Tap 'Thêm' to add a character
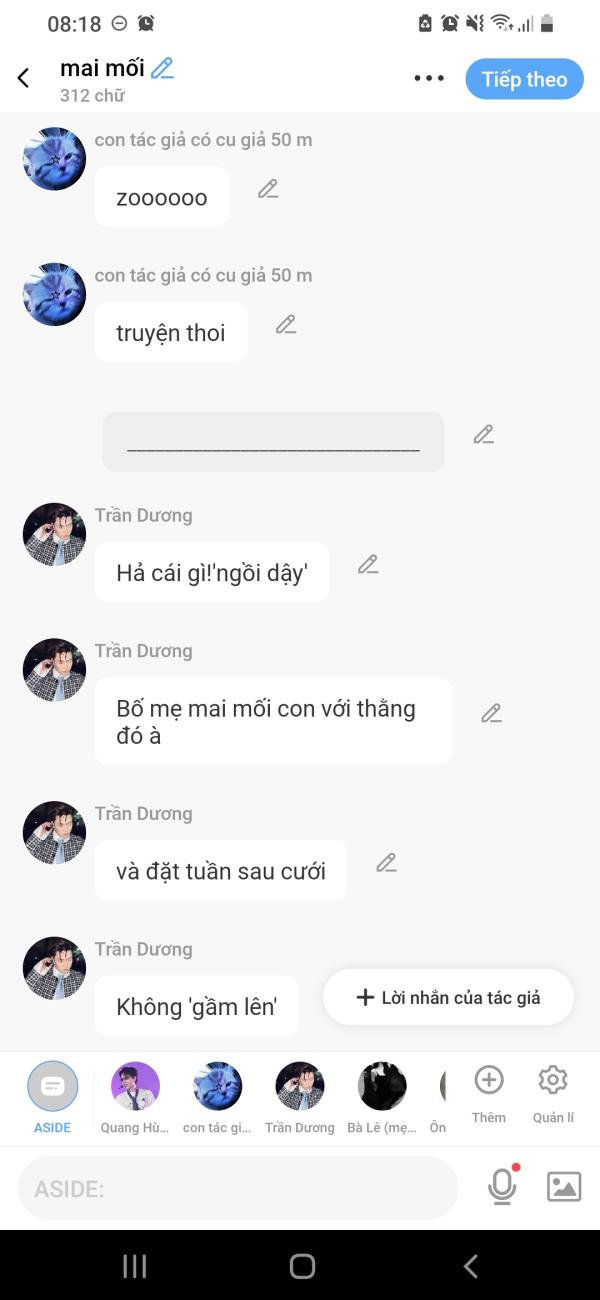 pyautogui.click(x=489, y=1094)
